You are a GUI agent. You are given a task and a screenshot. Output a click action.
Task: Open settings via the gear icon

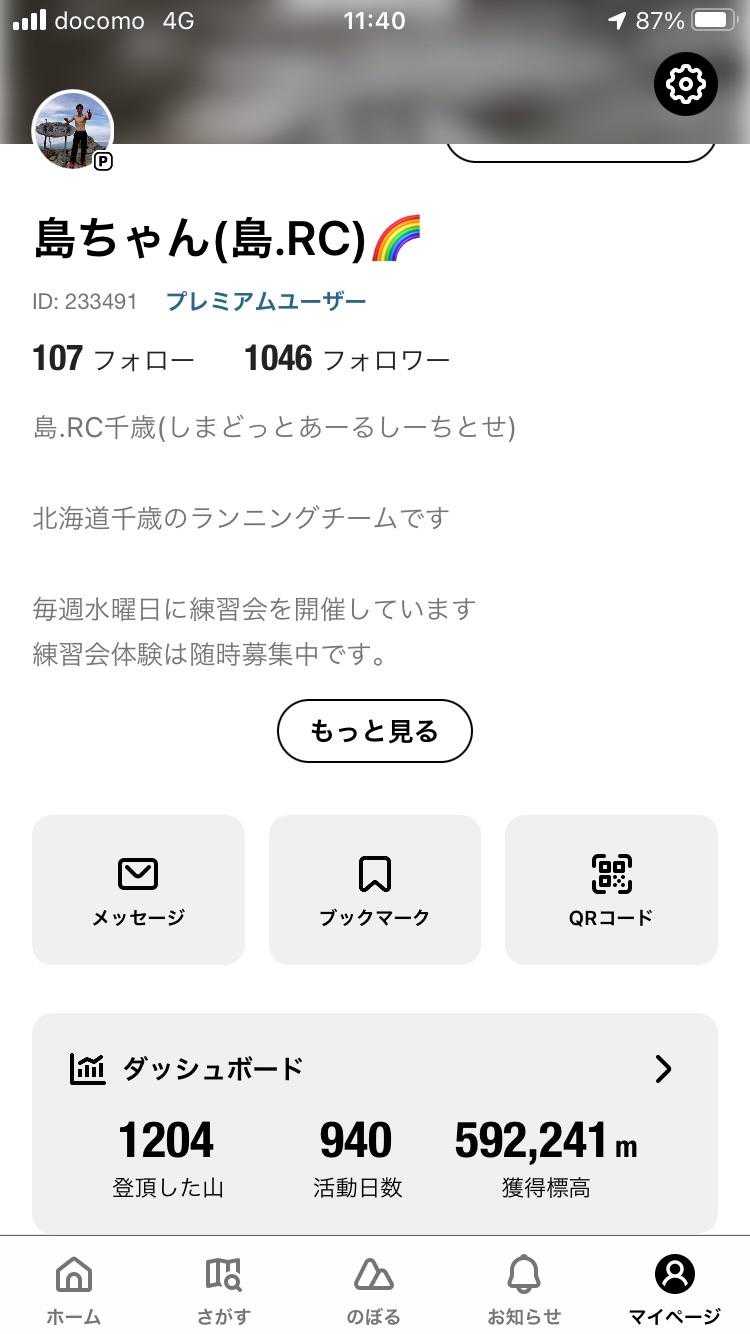click(x=686, y=84)
